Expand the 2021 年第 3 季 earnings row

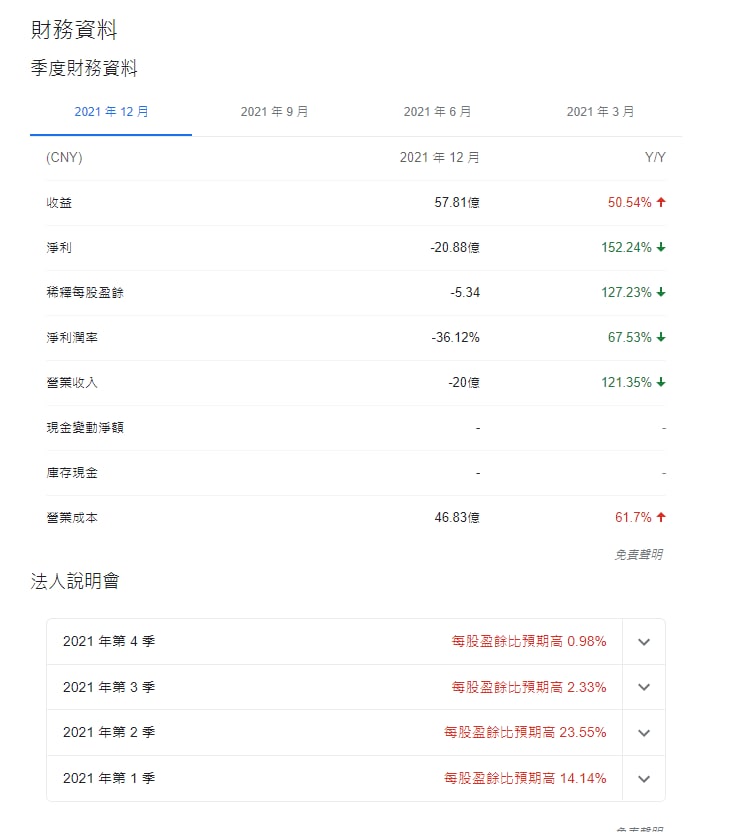pos(355,687)
